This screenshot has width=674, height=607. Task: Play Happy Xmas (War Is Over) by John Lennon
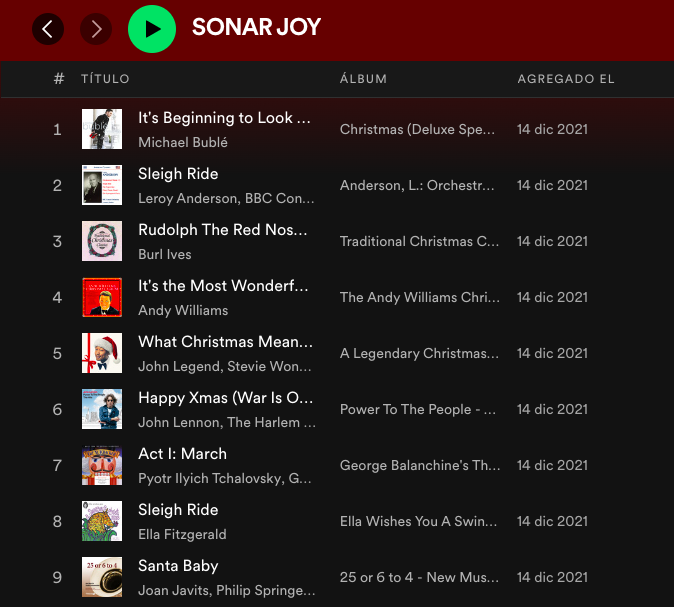click(225, 398)
